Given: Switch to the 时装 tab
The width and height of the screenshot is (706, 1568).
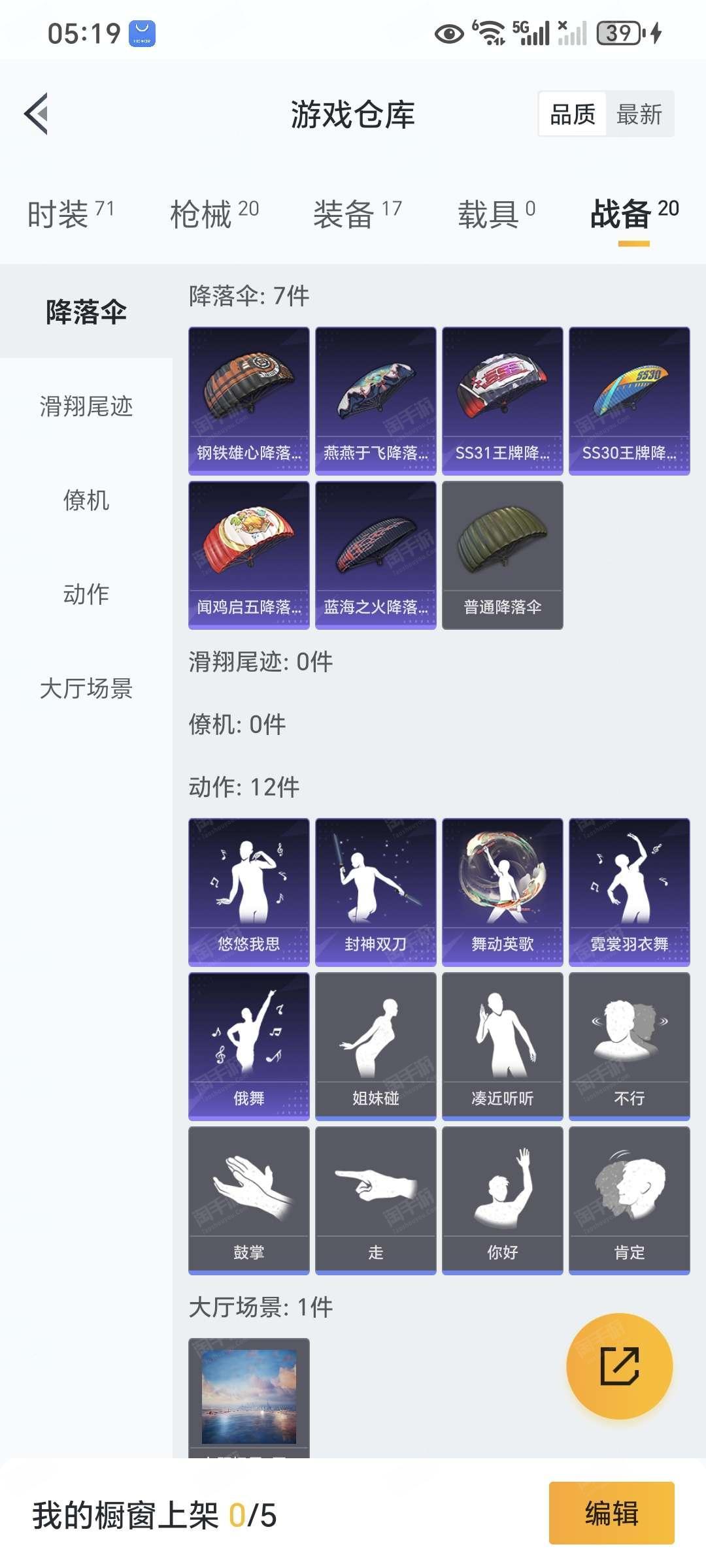Looking at the screenshot, I should pyautogui.click(x=71, y=214).
